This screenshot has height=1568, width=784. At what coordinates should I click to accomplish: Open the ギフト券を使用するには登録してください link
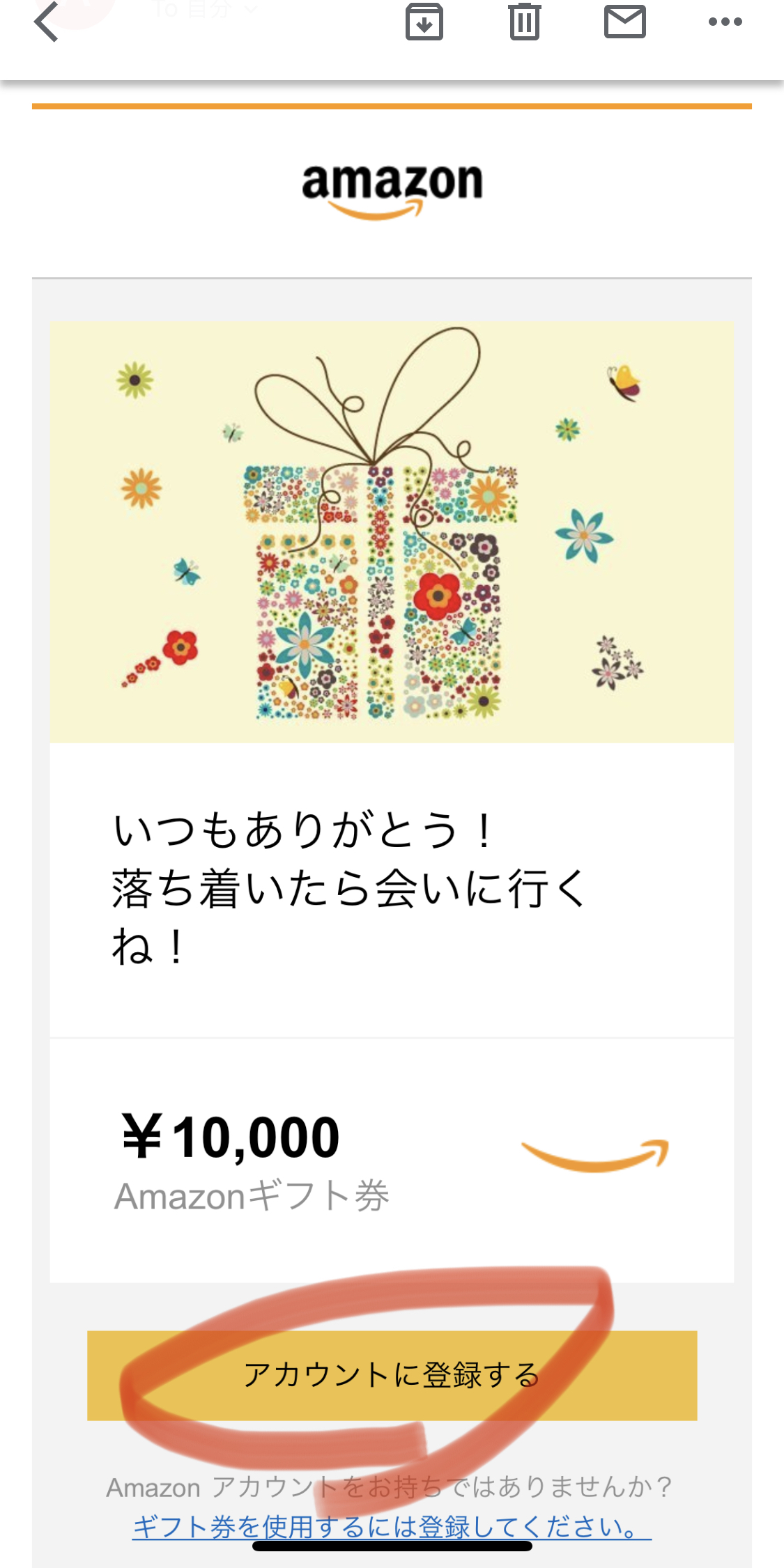tap(392, 1526)
